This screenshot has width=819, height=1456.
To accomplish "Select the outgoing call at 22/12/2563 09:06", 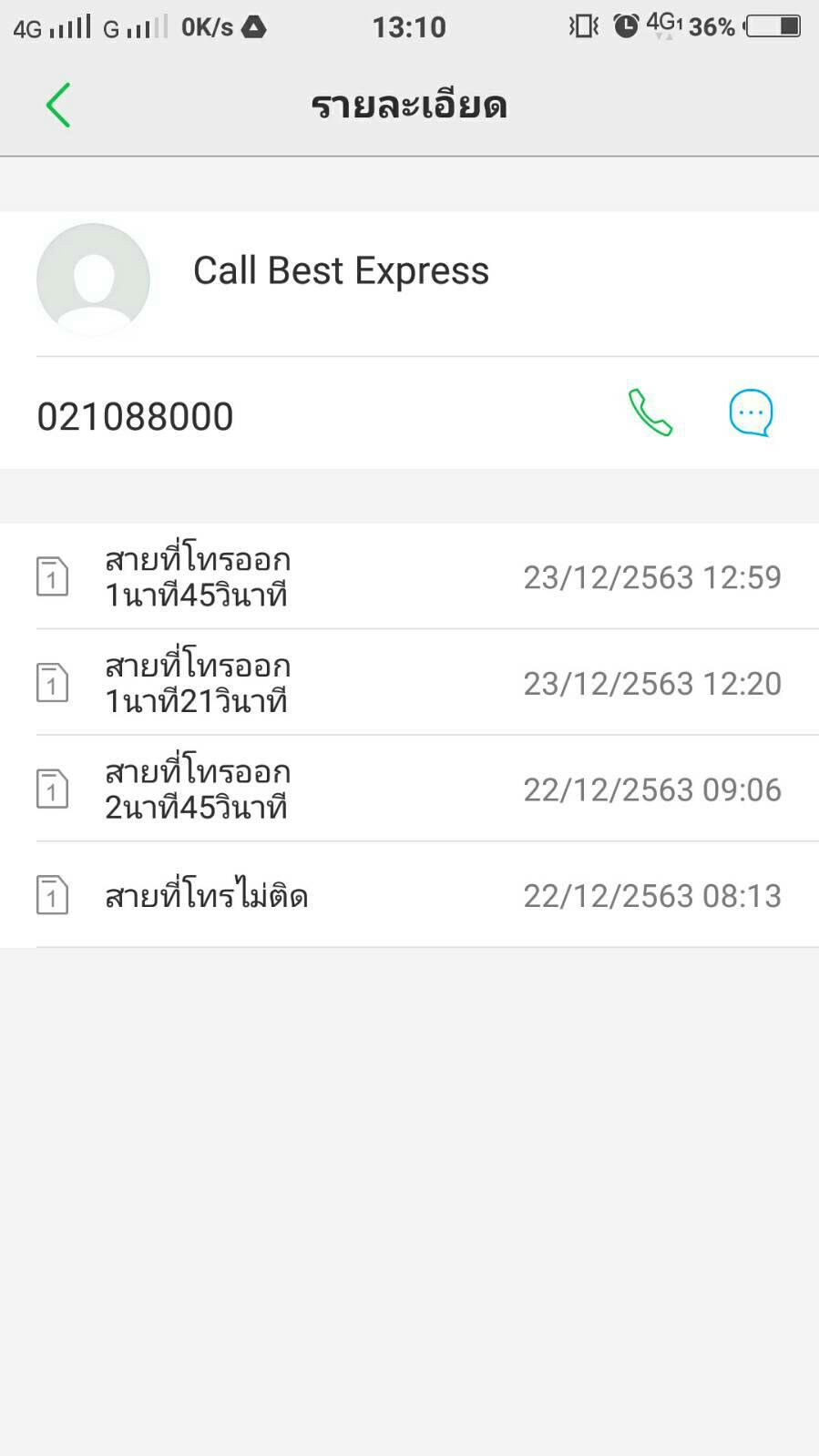I will pos(409,789).
